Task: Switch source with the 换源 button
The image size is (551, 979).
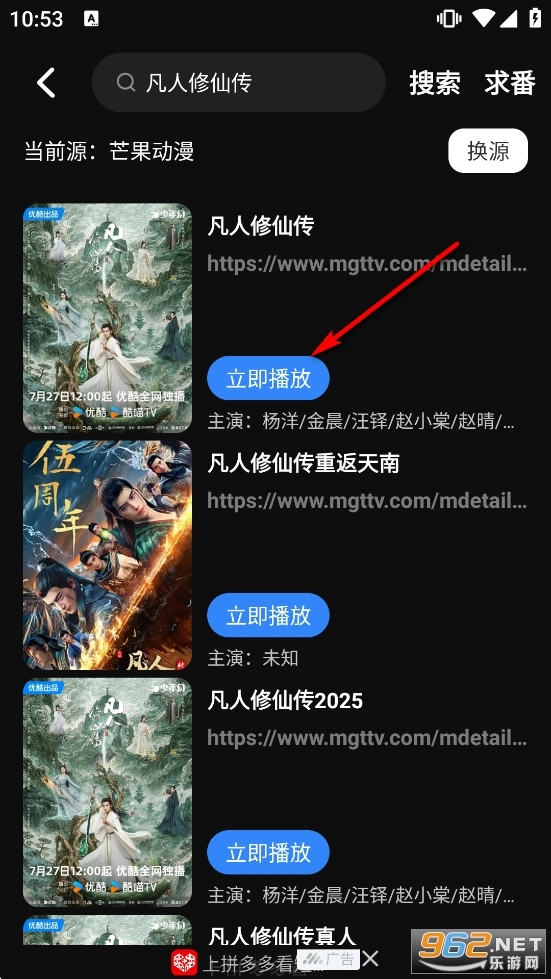Action: 488,151
